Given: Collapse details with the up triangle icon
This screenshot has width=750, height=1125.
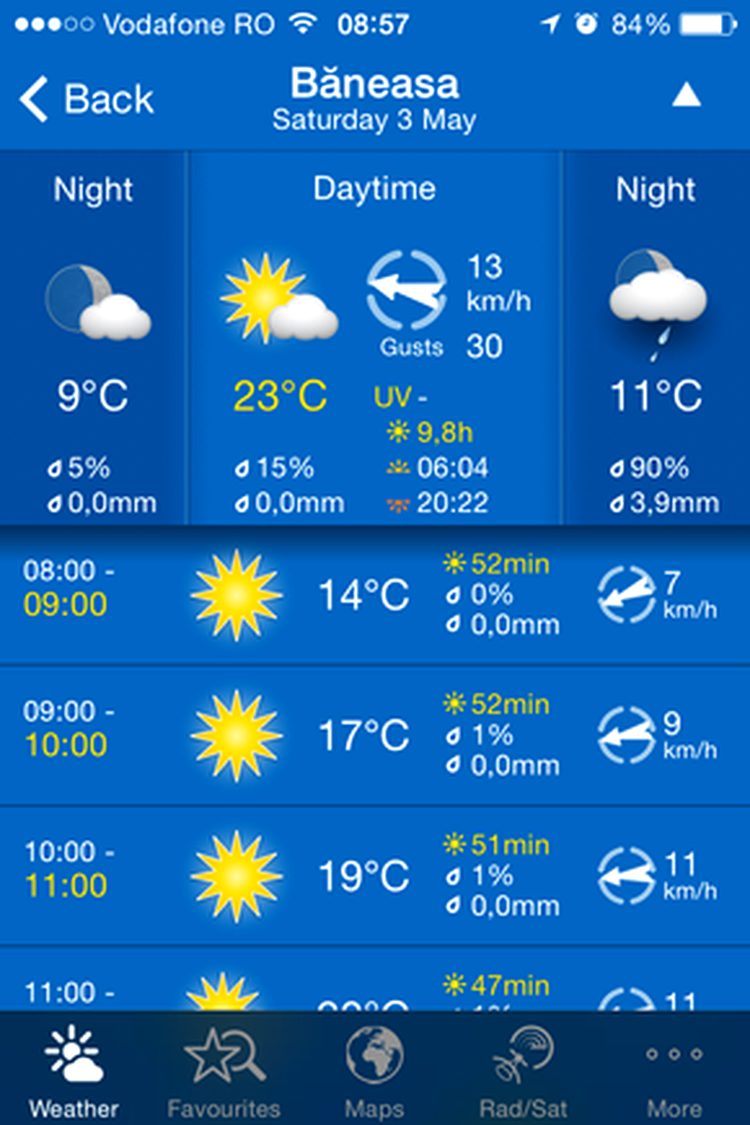Looking at the screenshot, I should pyautogui.click(x=686, y=95).
